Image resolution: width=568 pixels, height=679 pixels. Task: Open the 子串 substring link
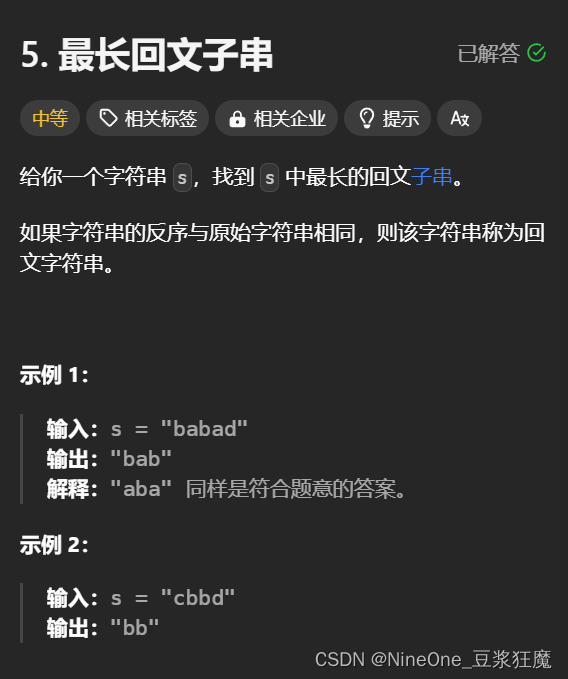tap(431, 177)
